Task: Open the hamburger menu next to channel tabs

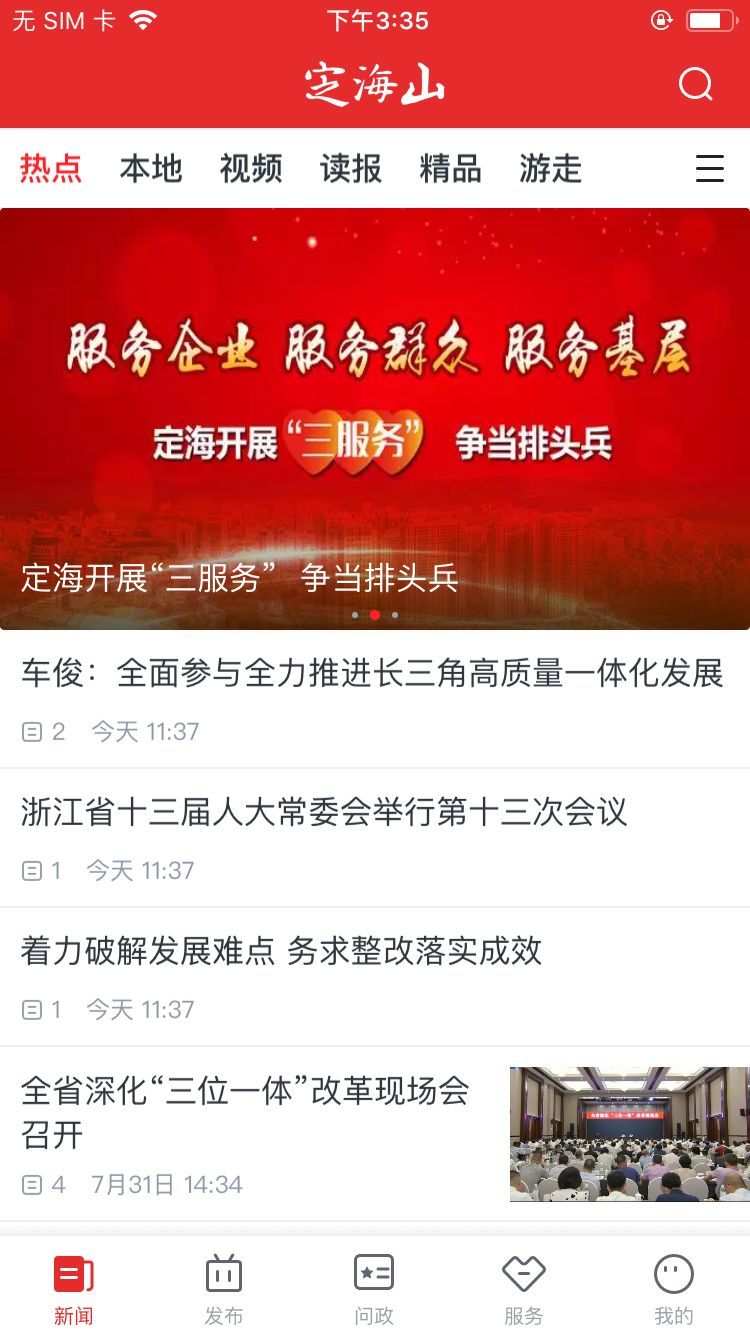Action: pos(709,168)
